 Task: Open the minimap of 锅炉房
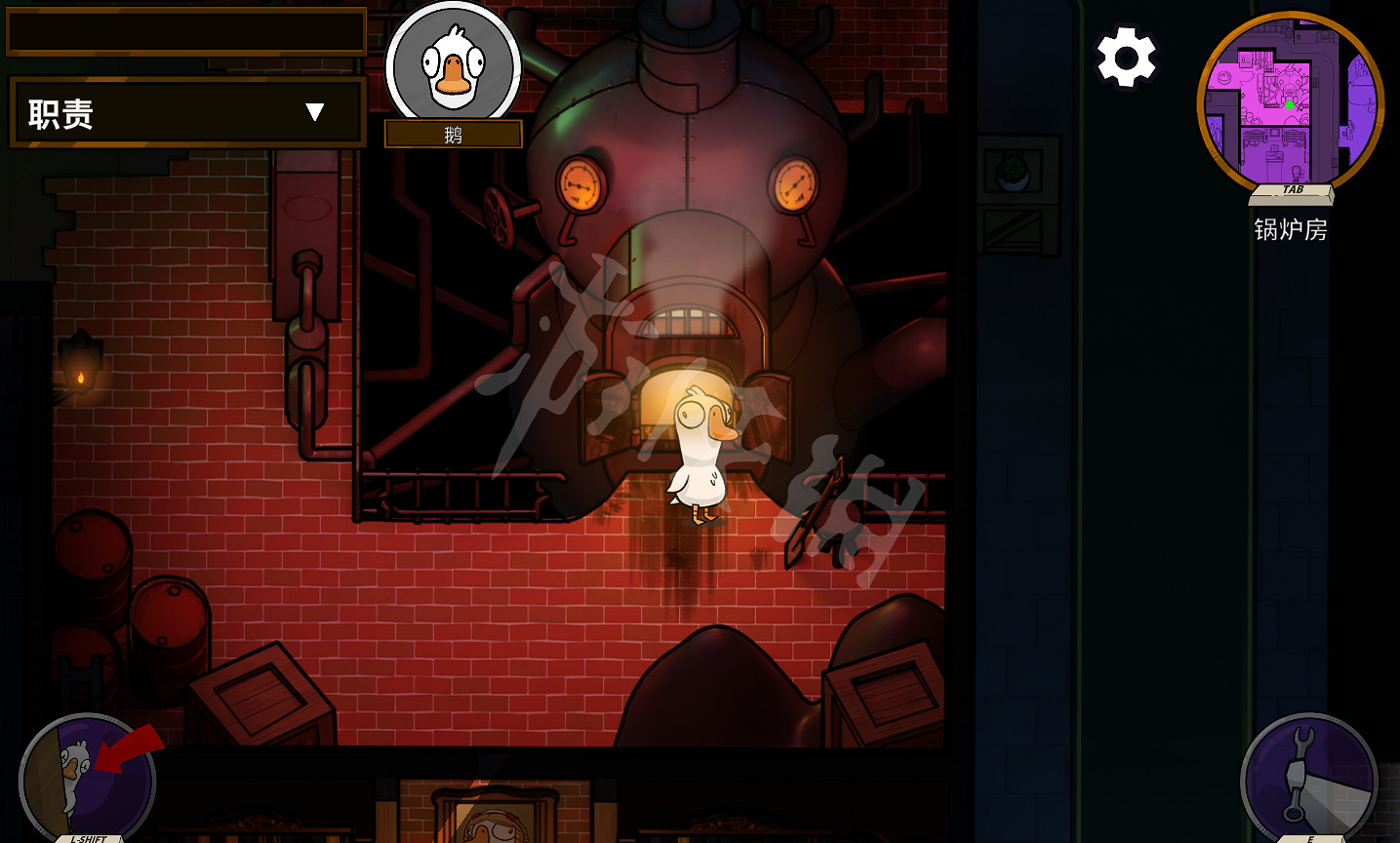point(1290,101)
